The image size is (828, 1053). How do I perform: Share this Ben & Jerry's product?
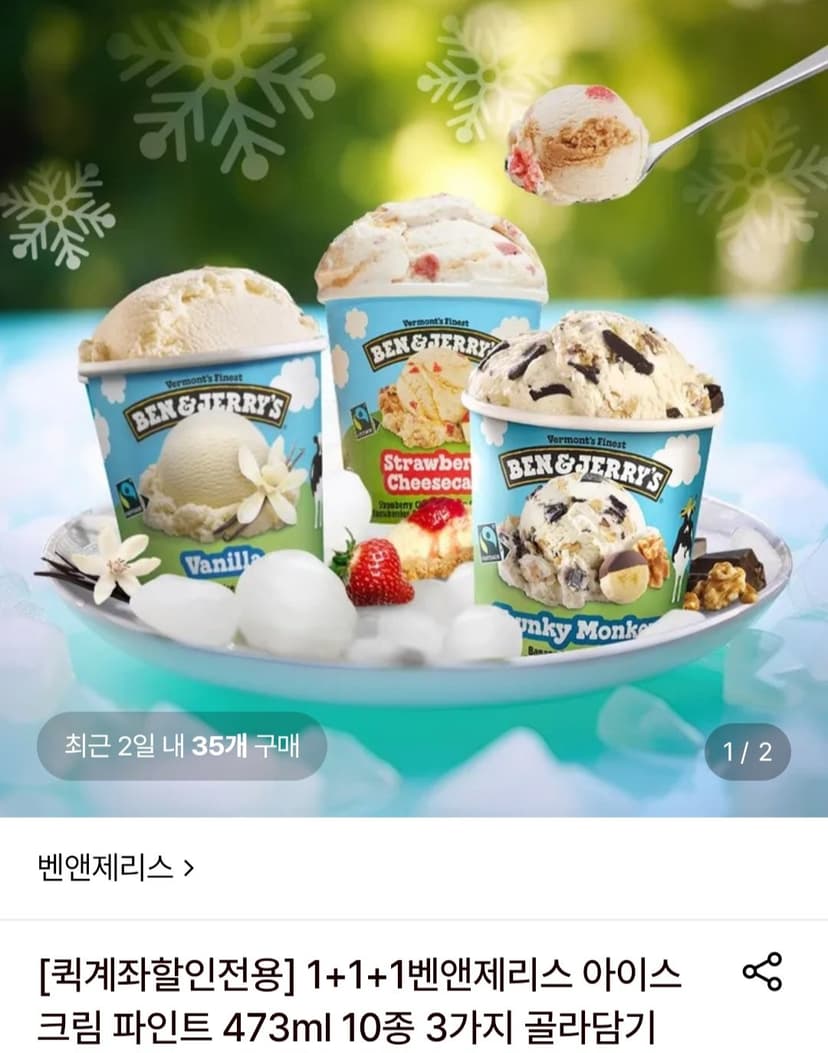point(762,971)
